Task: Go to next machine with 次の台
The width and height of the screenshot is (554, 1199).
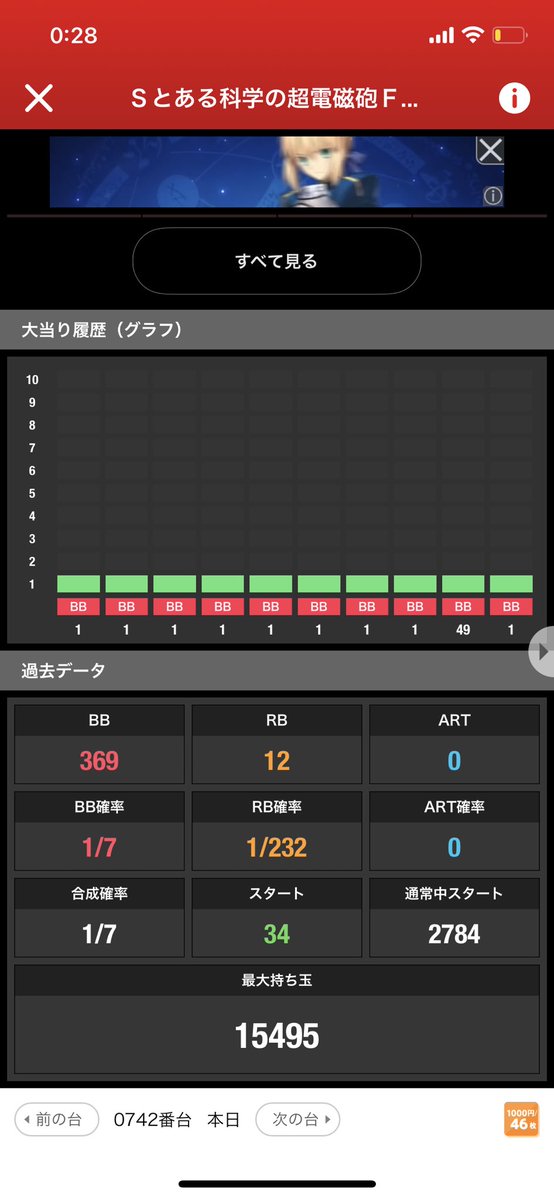Action: pos(298,1120)
